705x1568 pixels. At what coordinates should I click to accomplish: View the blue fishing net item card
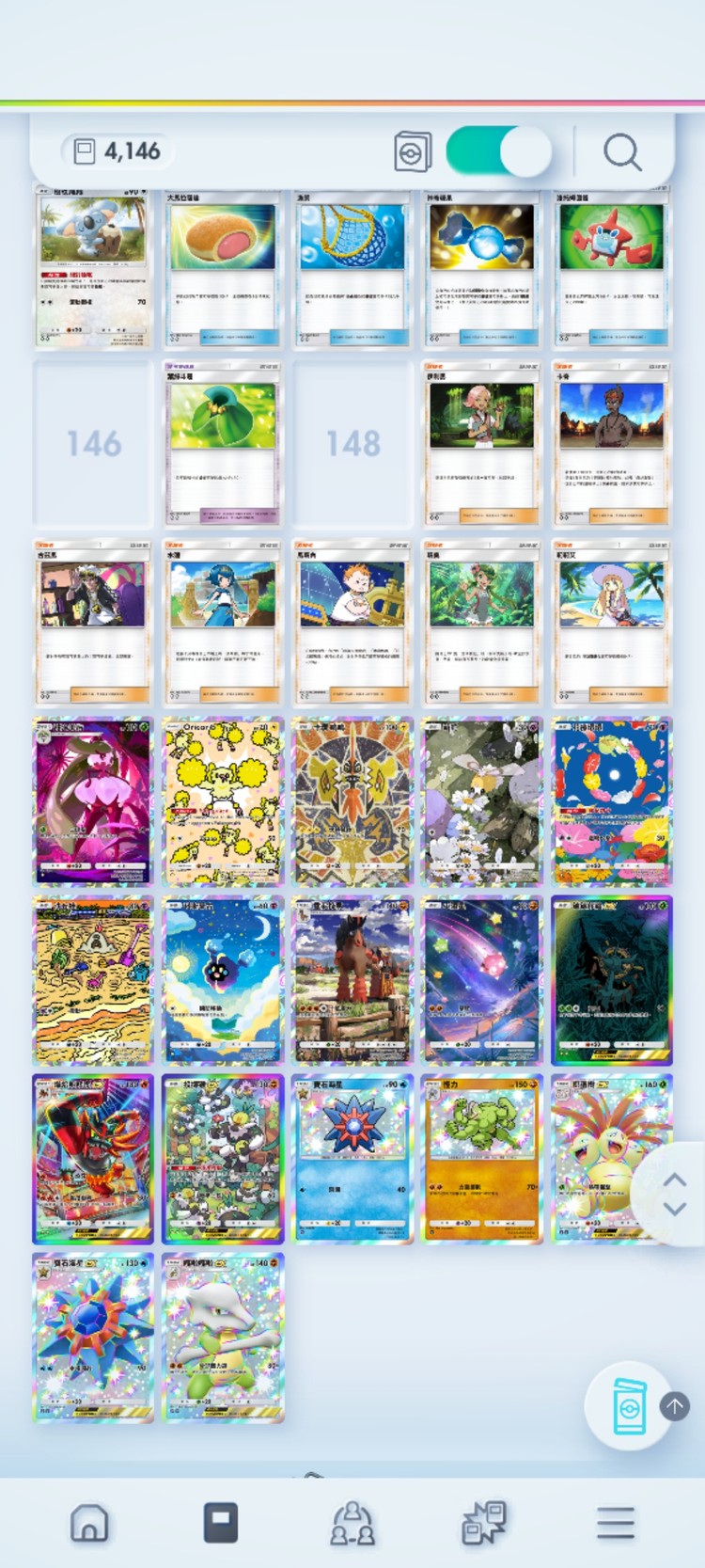coord(352,268)
